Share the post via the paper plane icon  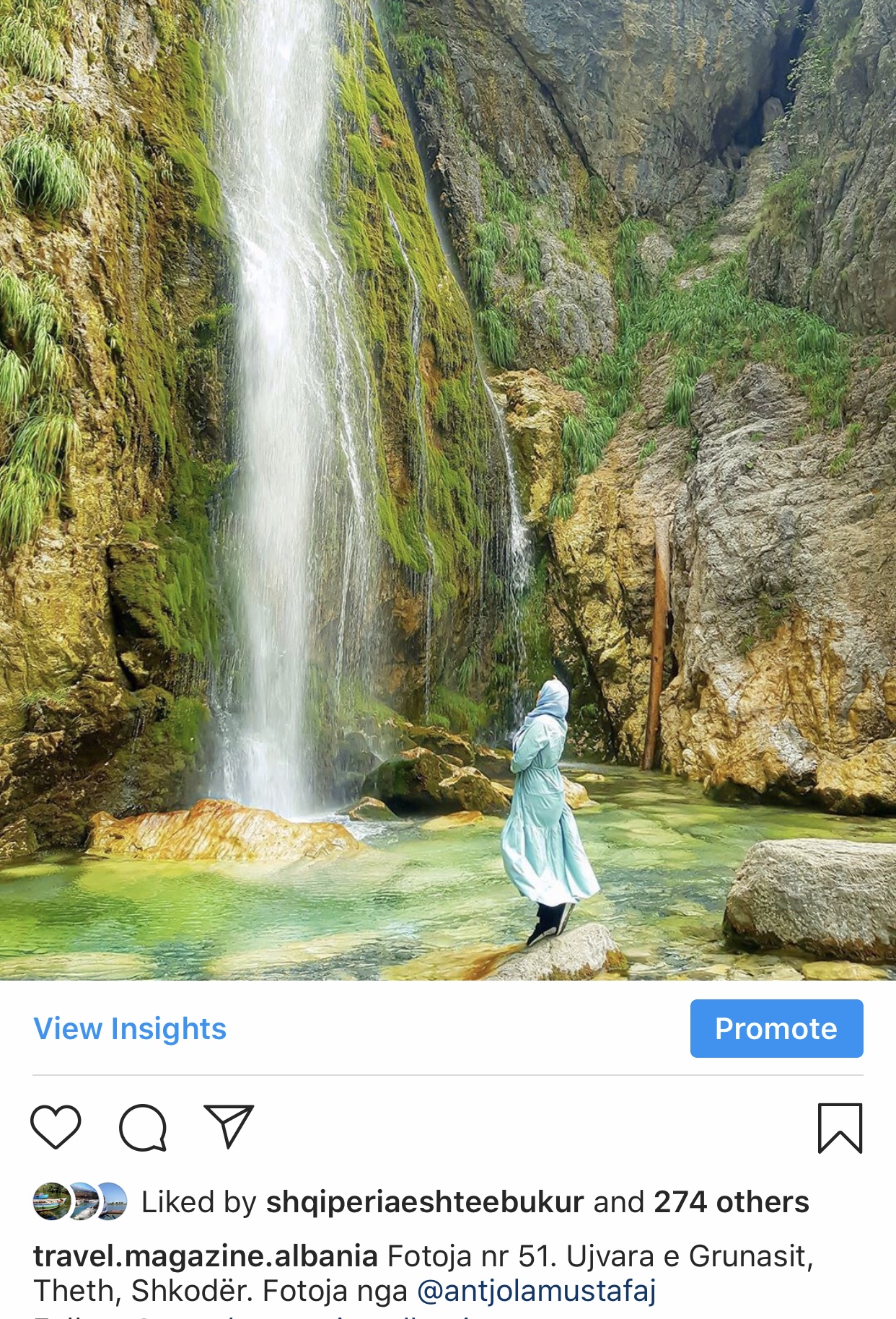pyautogui.click(x=229, y=1126)
